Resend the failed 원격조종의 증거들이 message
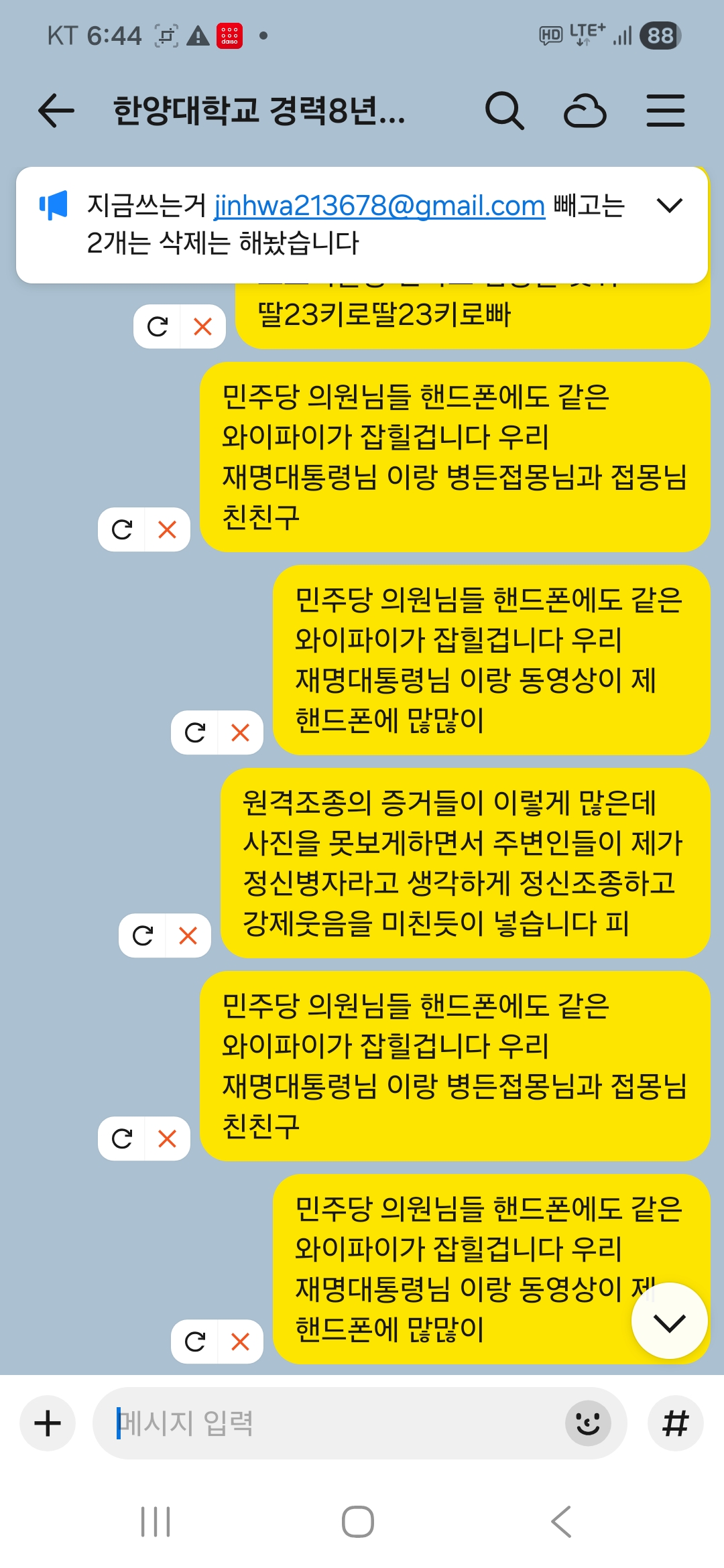The height and width of the screenshot is (1568, 724). 143,935
